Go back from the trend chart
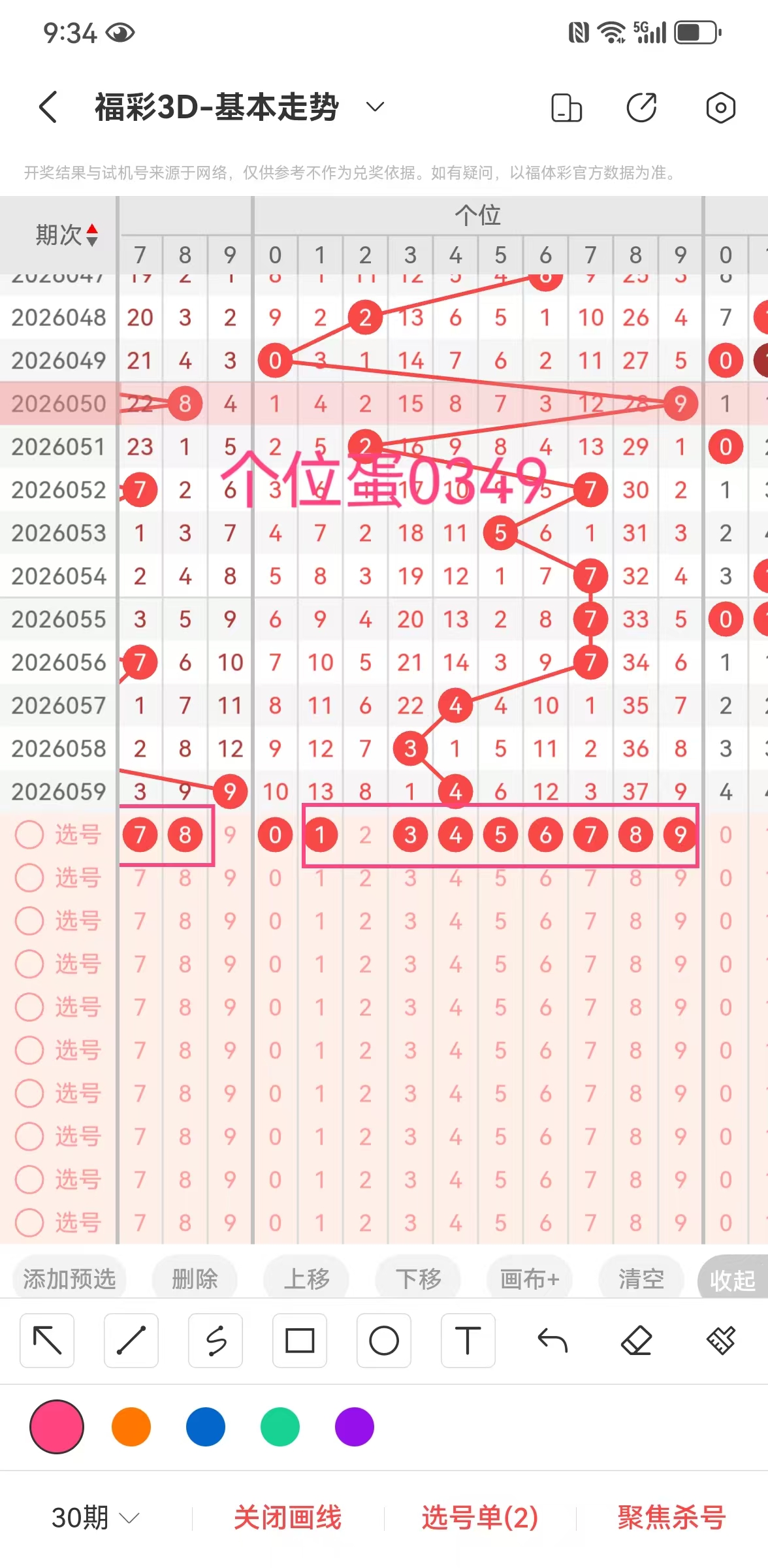Screen dimensions: 768x1568 click(48, 107)
